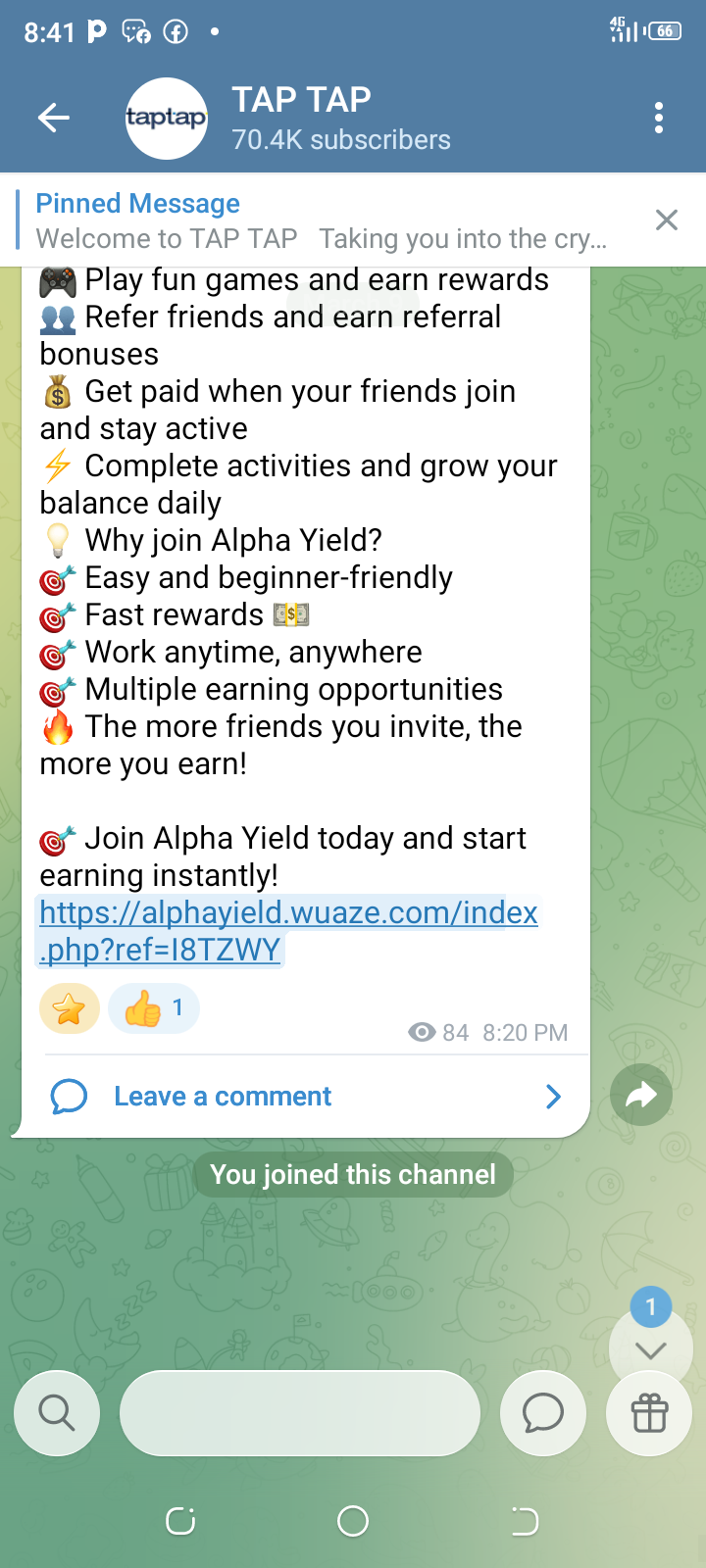706x1568 pixels.
Task: Tap the wide bar at the bottom
Action: (x=300, y=1413)
